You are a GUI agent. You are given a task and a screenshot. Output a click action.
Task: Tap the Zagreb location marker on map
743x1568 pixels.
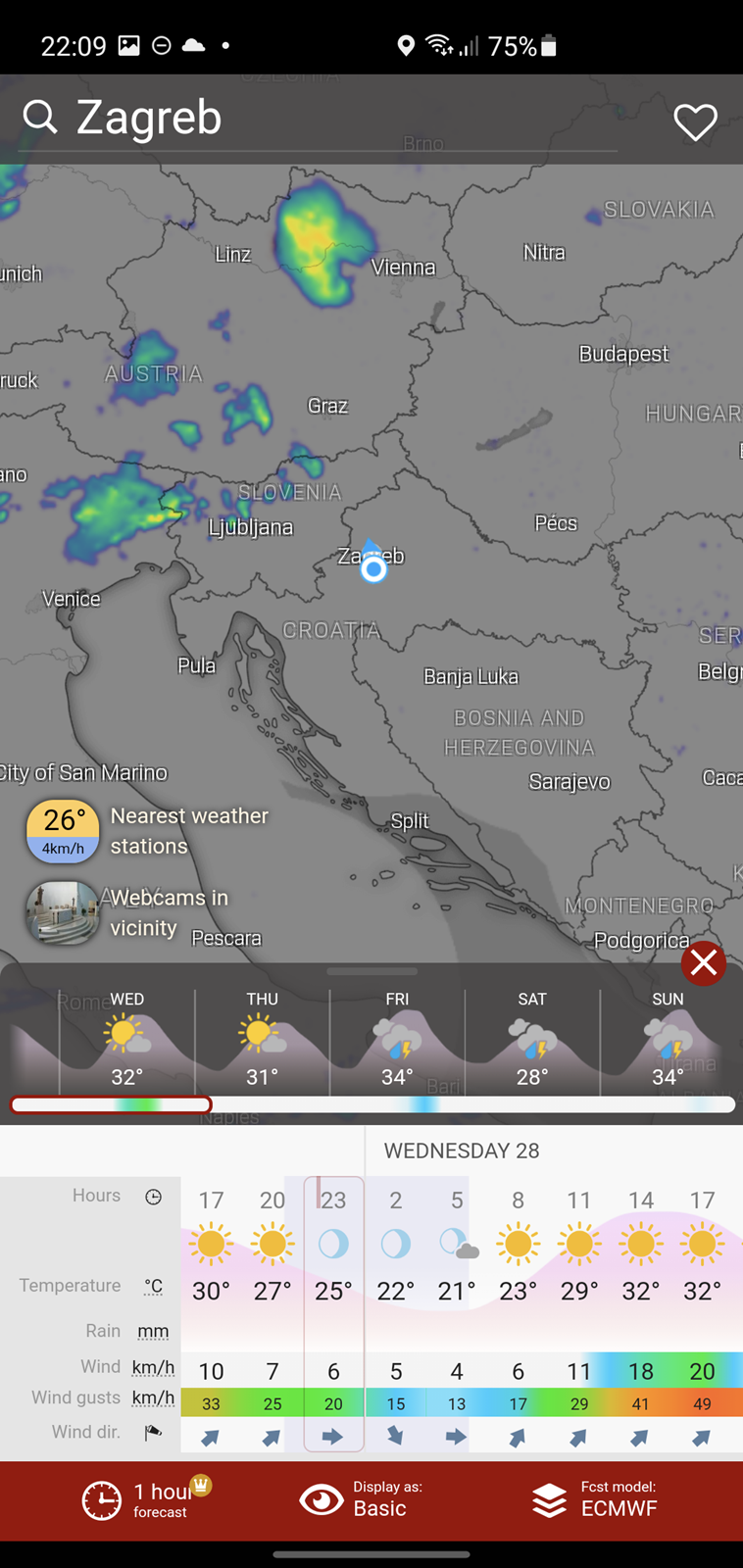pos(373,567)
